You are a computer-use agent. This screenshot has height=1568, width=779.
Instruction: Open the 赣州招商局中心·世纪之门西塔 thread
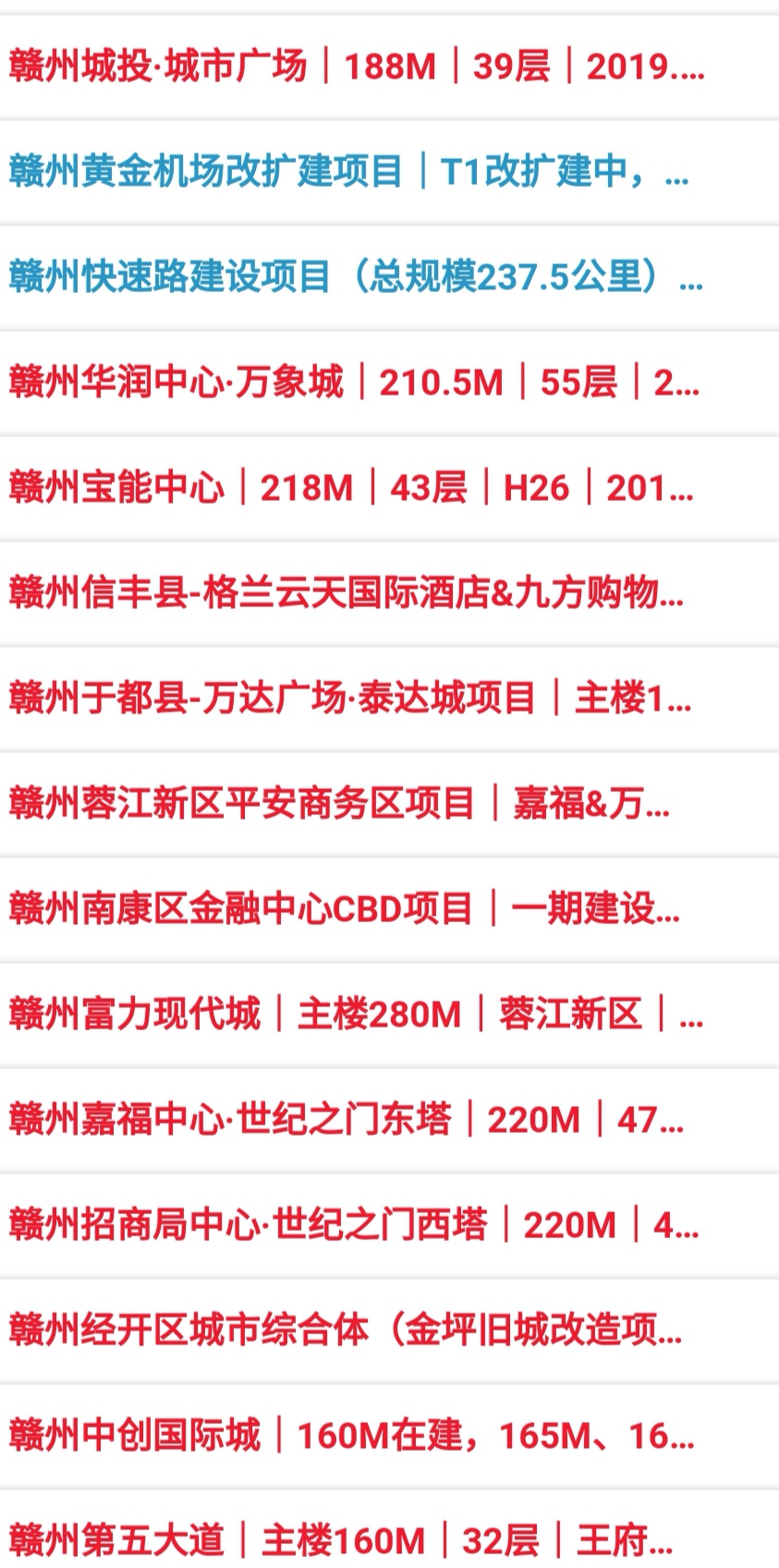coord(353,1224)
